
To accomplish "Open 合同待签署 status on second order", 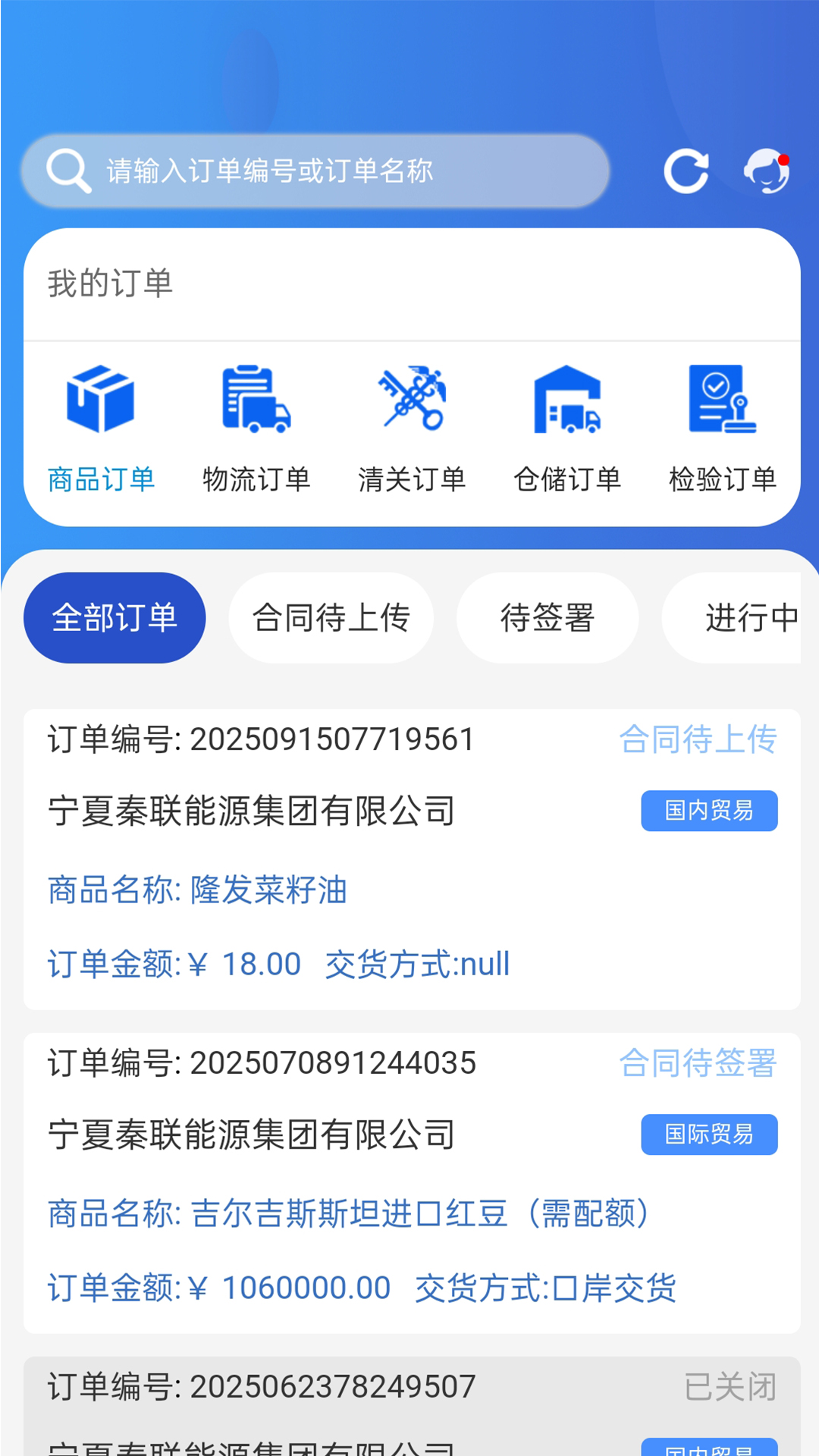I will (x=698, y=1064).
